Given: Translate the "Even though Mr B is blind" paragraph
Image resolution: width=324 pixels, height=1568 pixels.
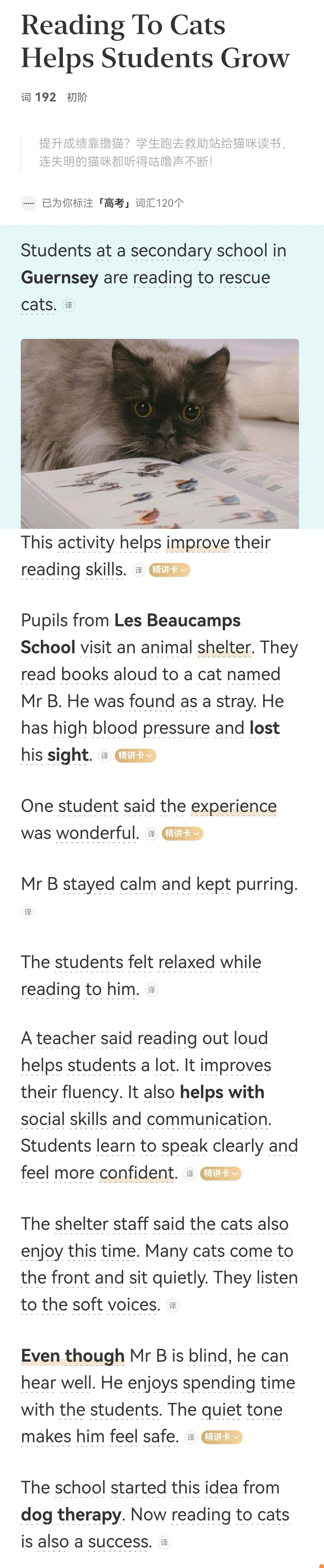Looking at the screenshot, I should (x=191, y=1437).
